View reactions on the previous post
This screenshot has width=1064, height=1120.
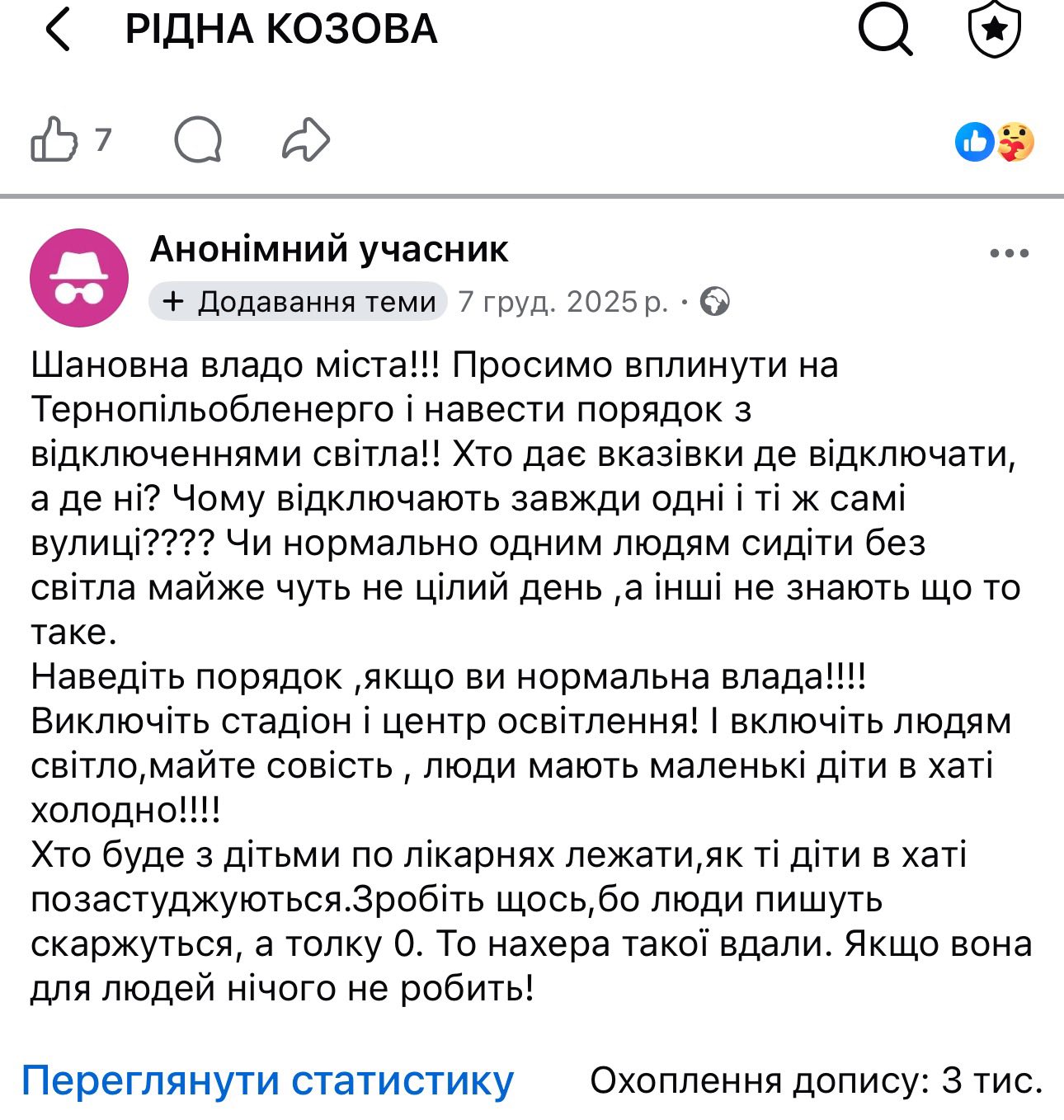click(995, 142)
